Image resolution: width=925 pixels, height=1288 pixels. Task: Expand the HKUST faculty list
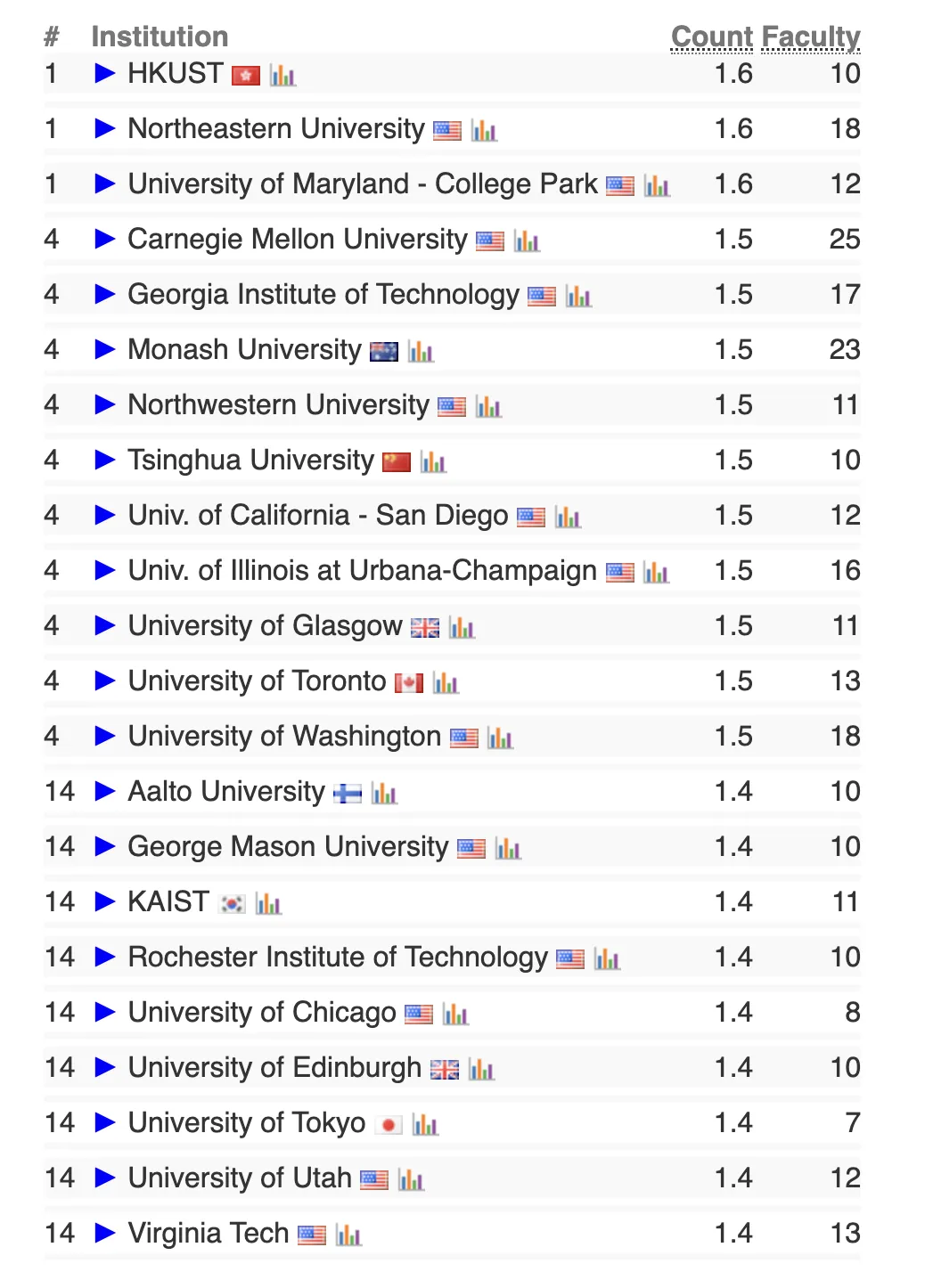click(x=105, y=74)
